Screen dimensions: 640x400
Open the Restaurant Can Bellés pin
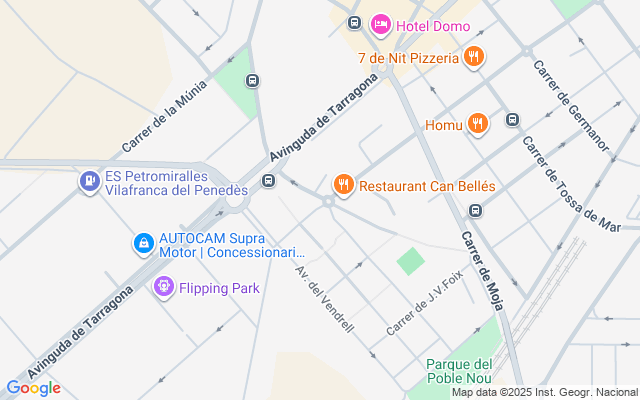point(344,184)
